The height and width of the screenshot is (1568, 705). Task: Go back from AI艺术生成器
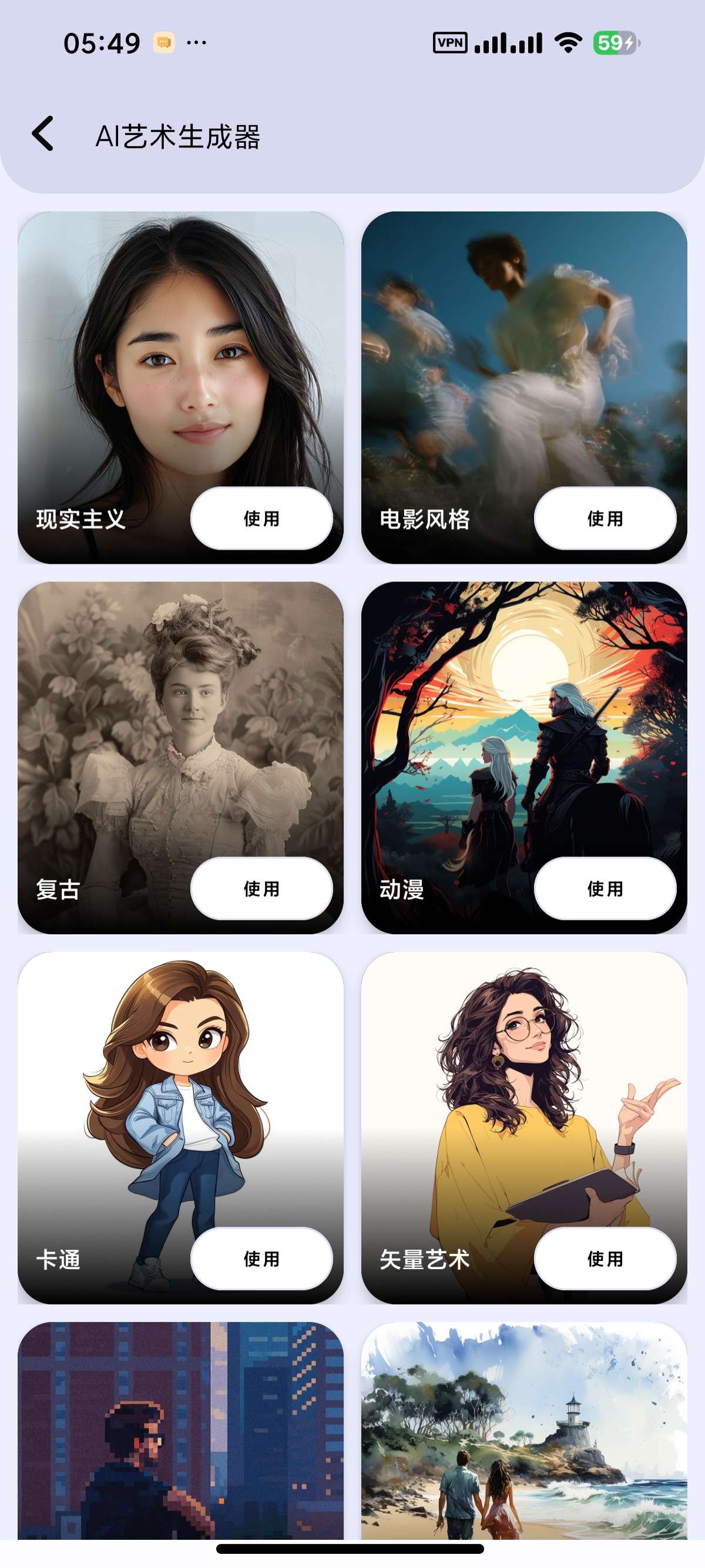43,133
